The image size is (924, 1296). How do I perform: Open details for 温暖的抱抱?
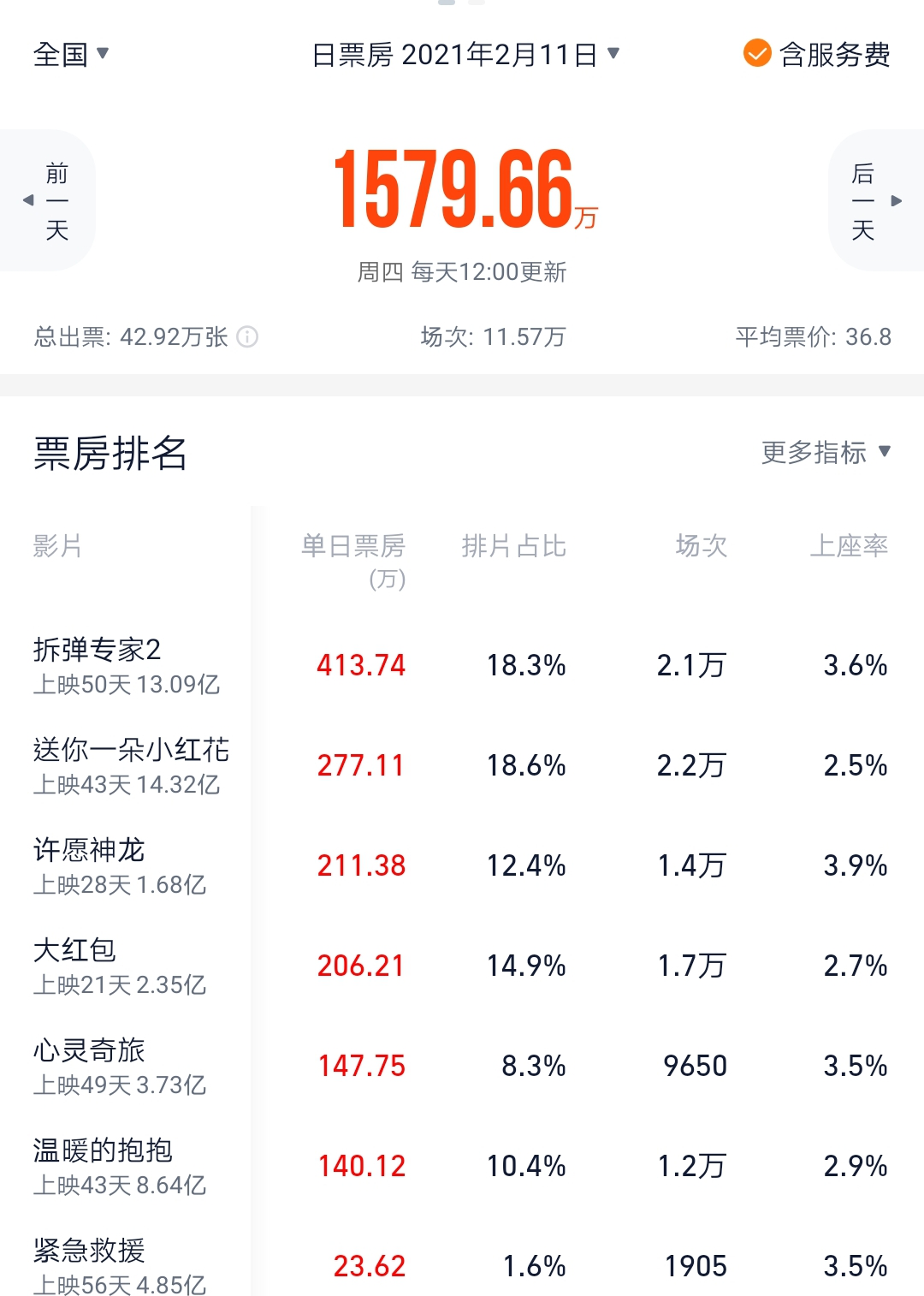120,1166
